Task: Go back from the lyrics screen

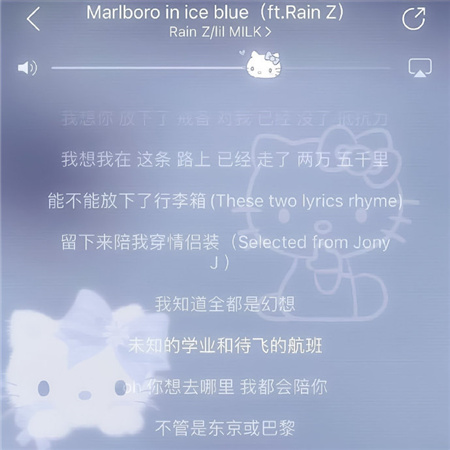Action: tap(34, 19)
